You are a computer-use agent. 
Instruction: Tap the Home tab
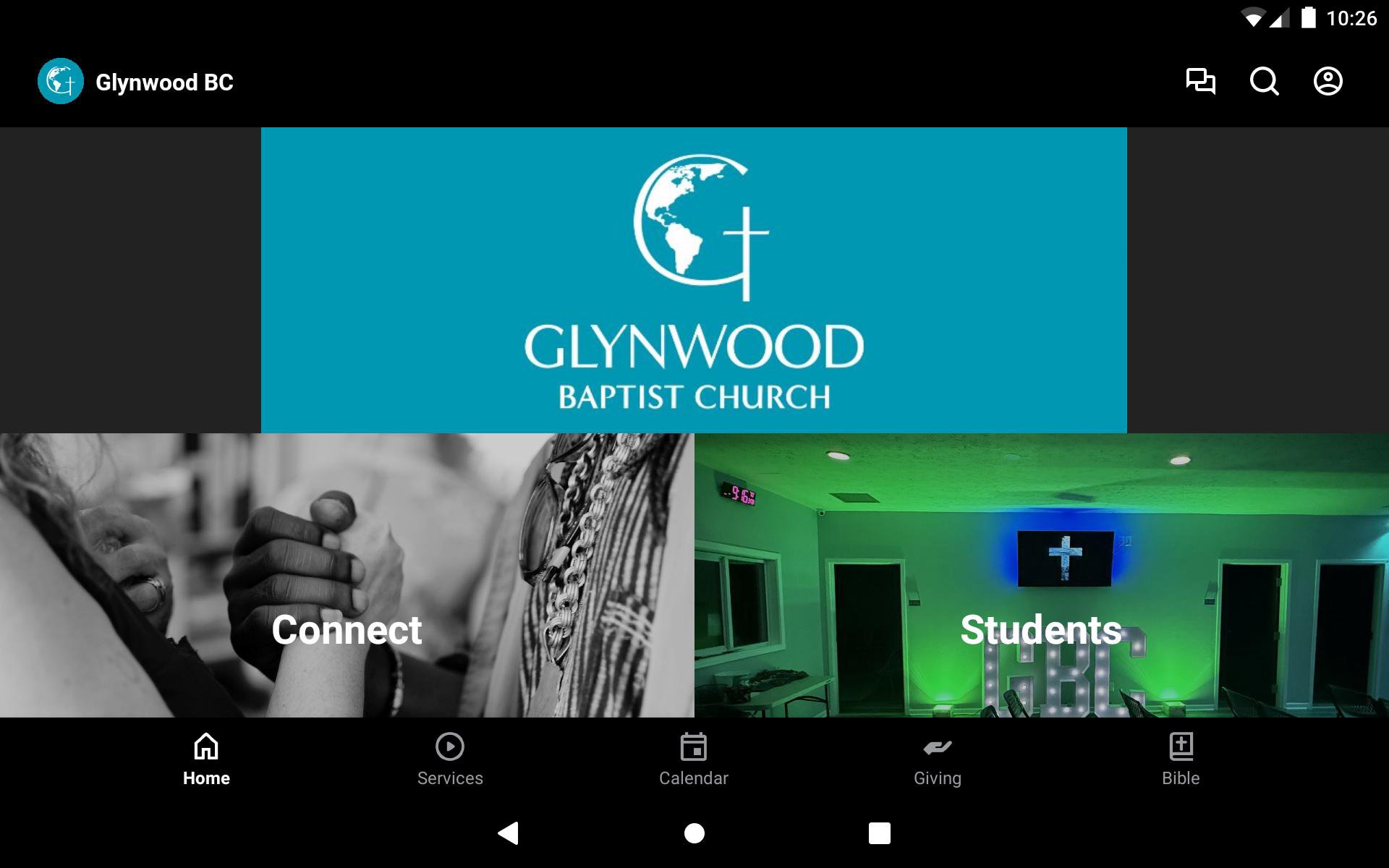click(206, 759)
